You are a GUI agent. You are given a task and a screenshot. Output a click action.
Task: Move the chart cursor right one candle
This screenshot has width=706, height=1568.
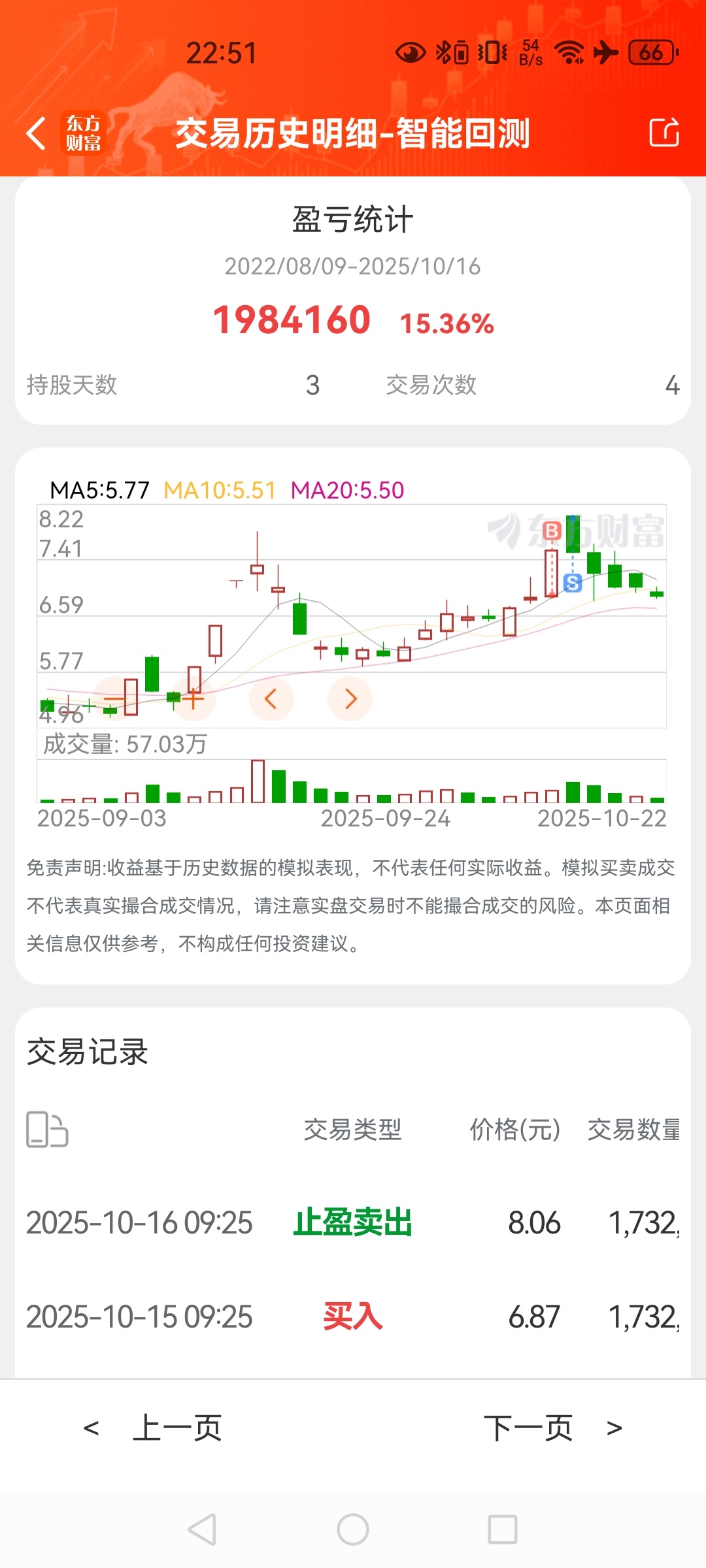click(x=350, y=699)
